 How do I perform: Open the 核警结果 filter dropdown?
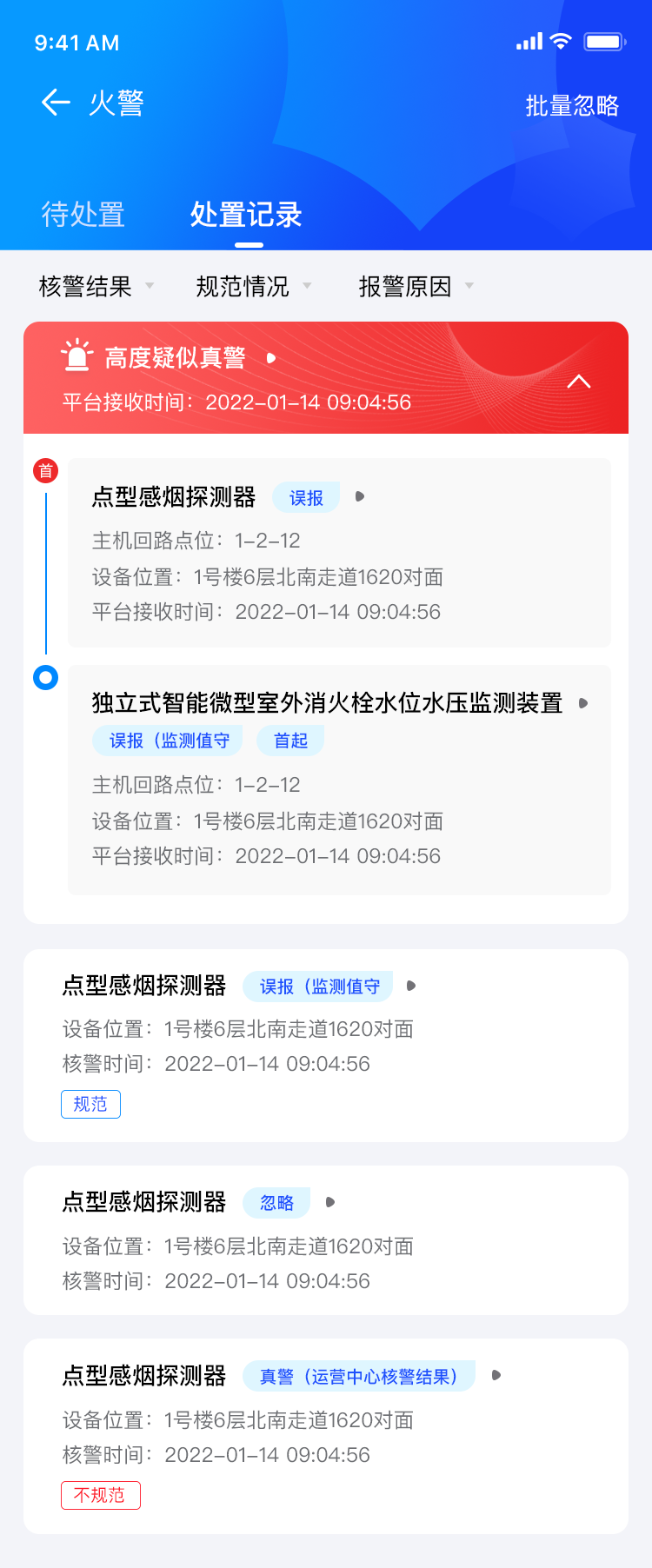[x=96, y=286]
